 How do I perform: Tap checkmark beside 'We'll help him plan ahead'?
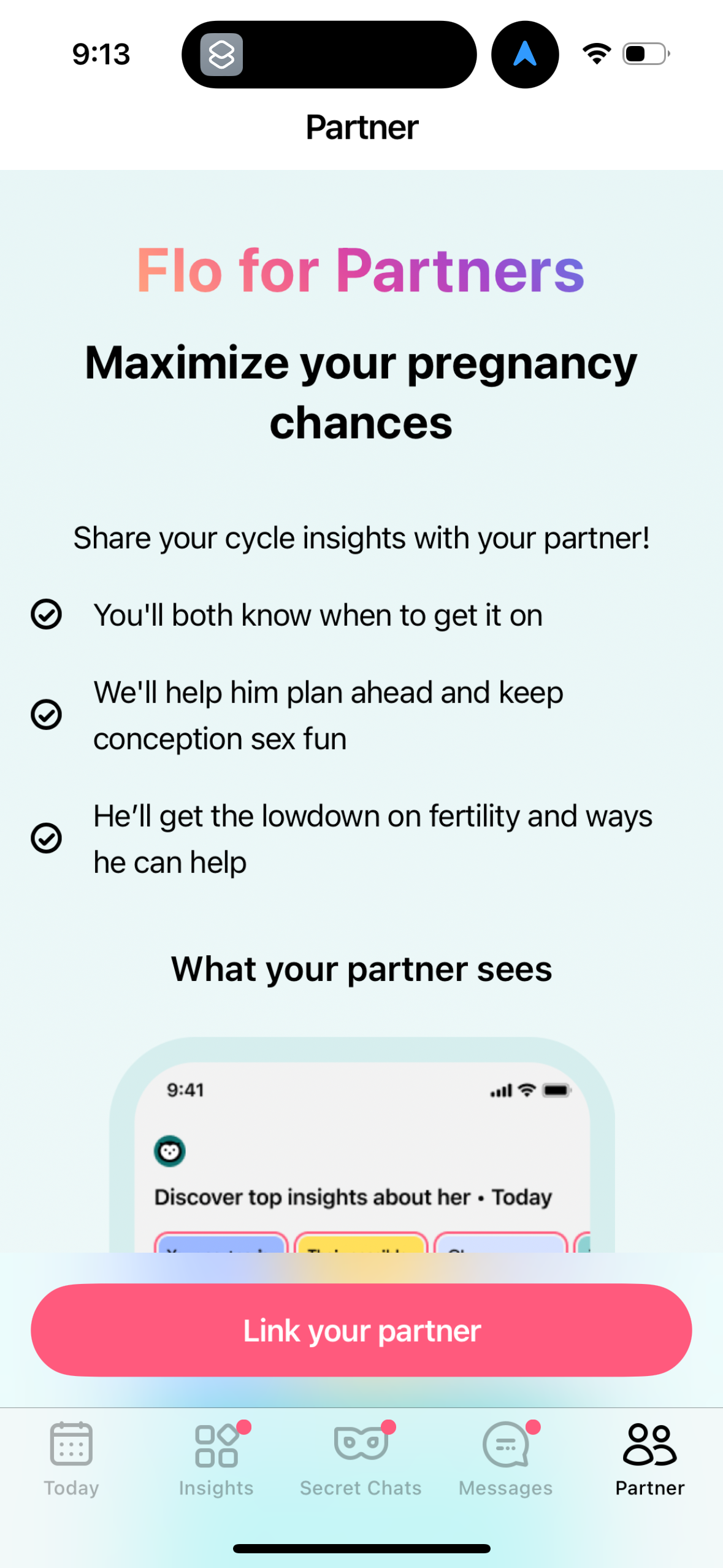point(47,714)
